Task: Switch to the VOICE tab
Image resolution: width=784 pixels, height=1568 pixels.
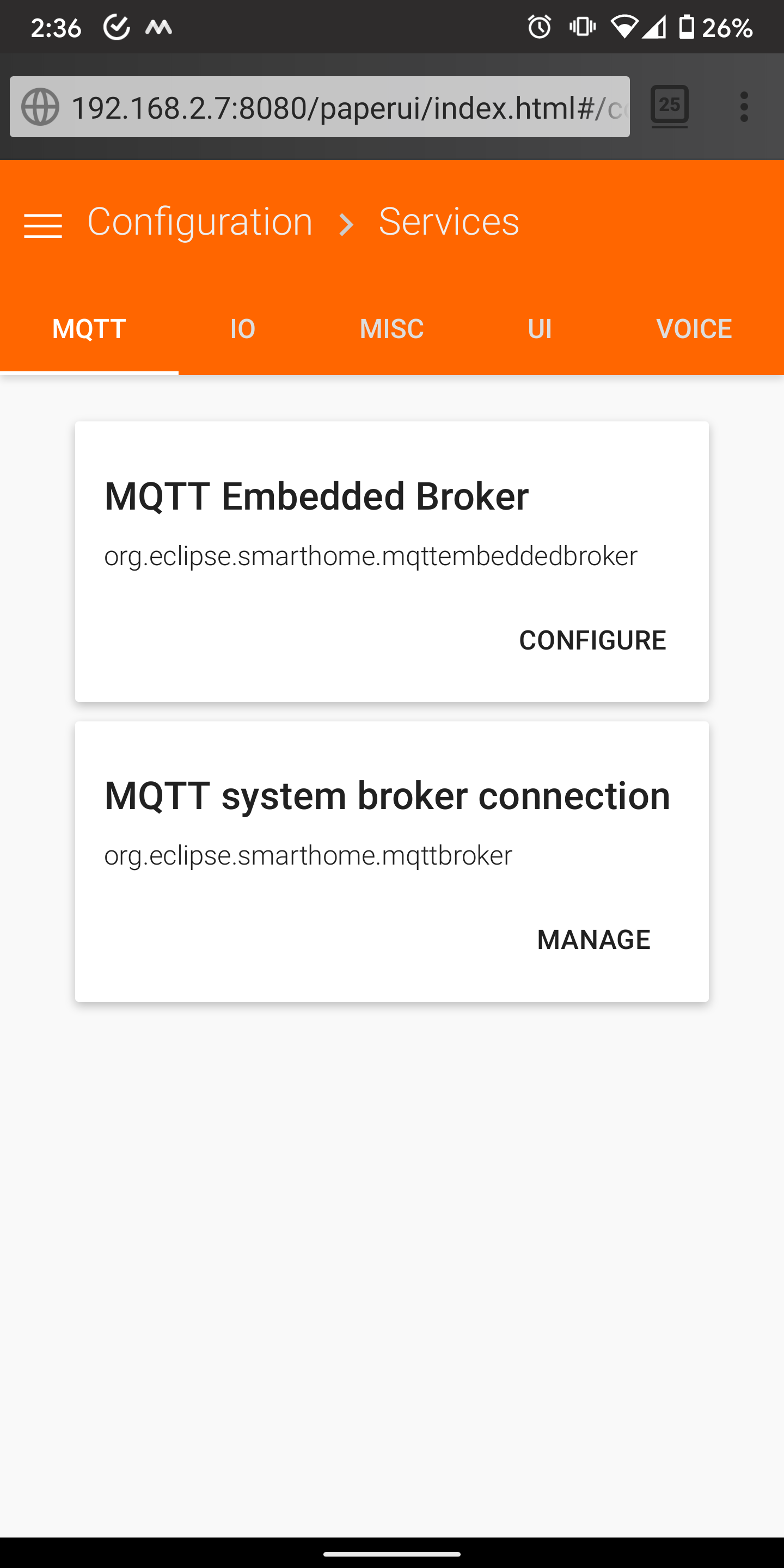Action: point(693,329)
